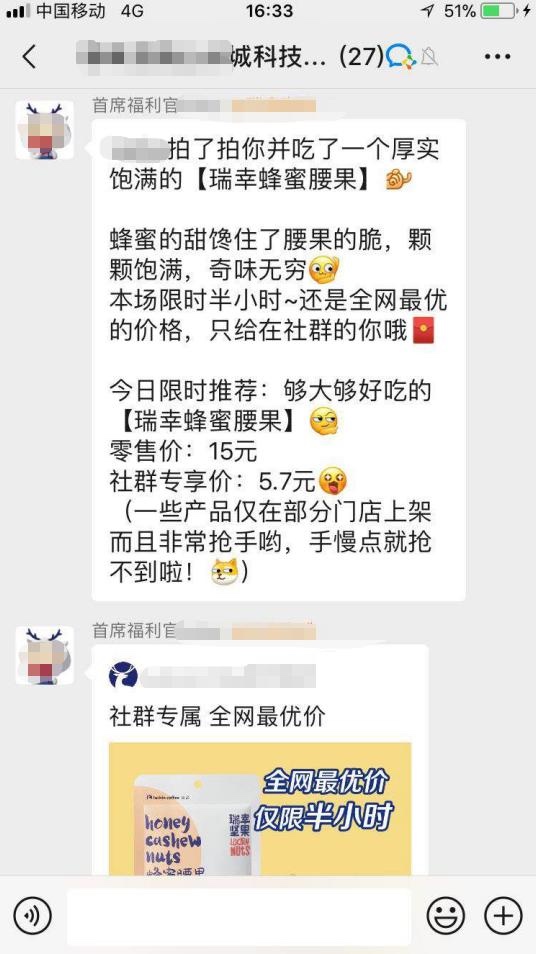Focus the message text field
The height and width of the screenshot is (954, 536).
[238, 916]
